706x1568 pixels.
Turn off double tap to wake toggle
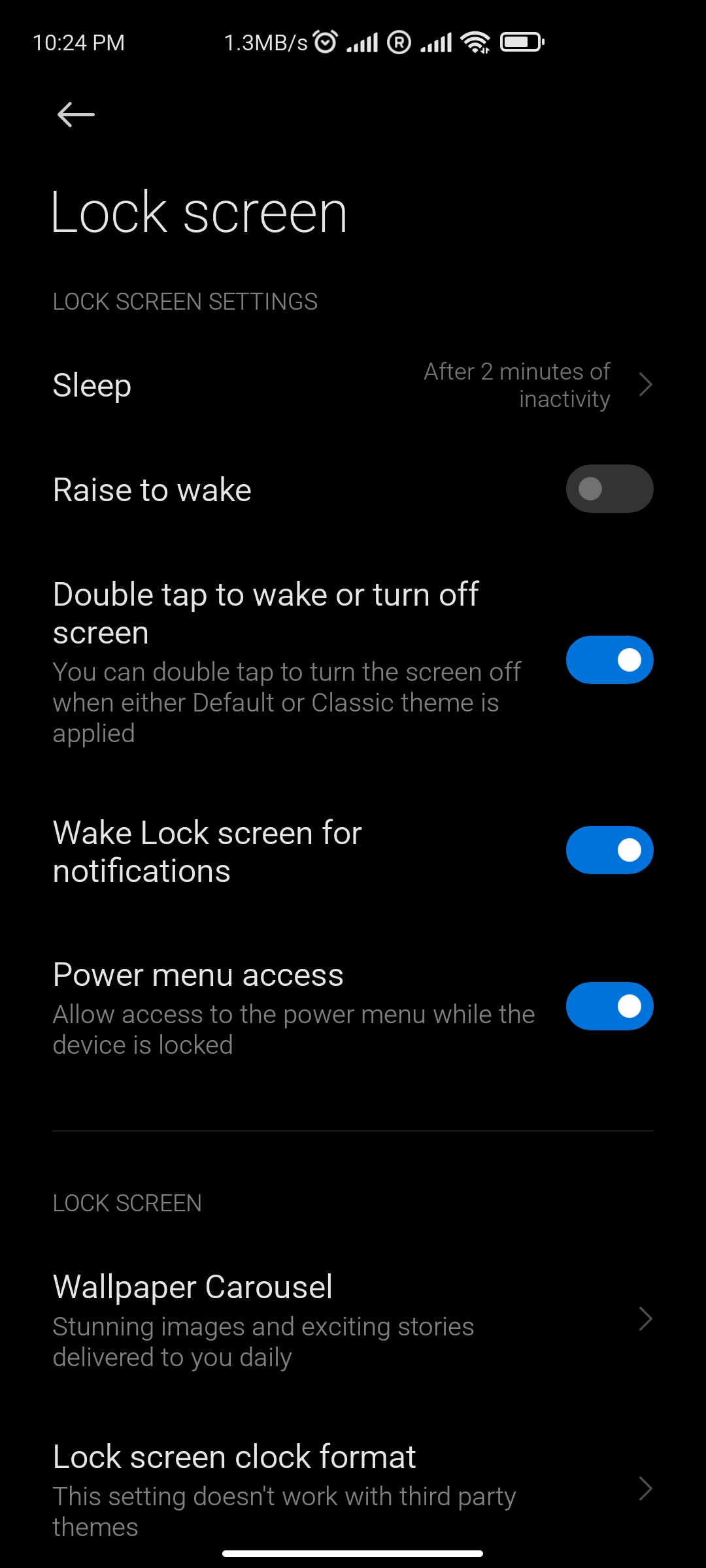tap(609, 660)
